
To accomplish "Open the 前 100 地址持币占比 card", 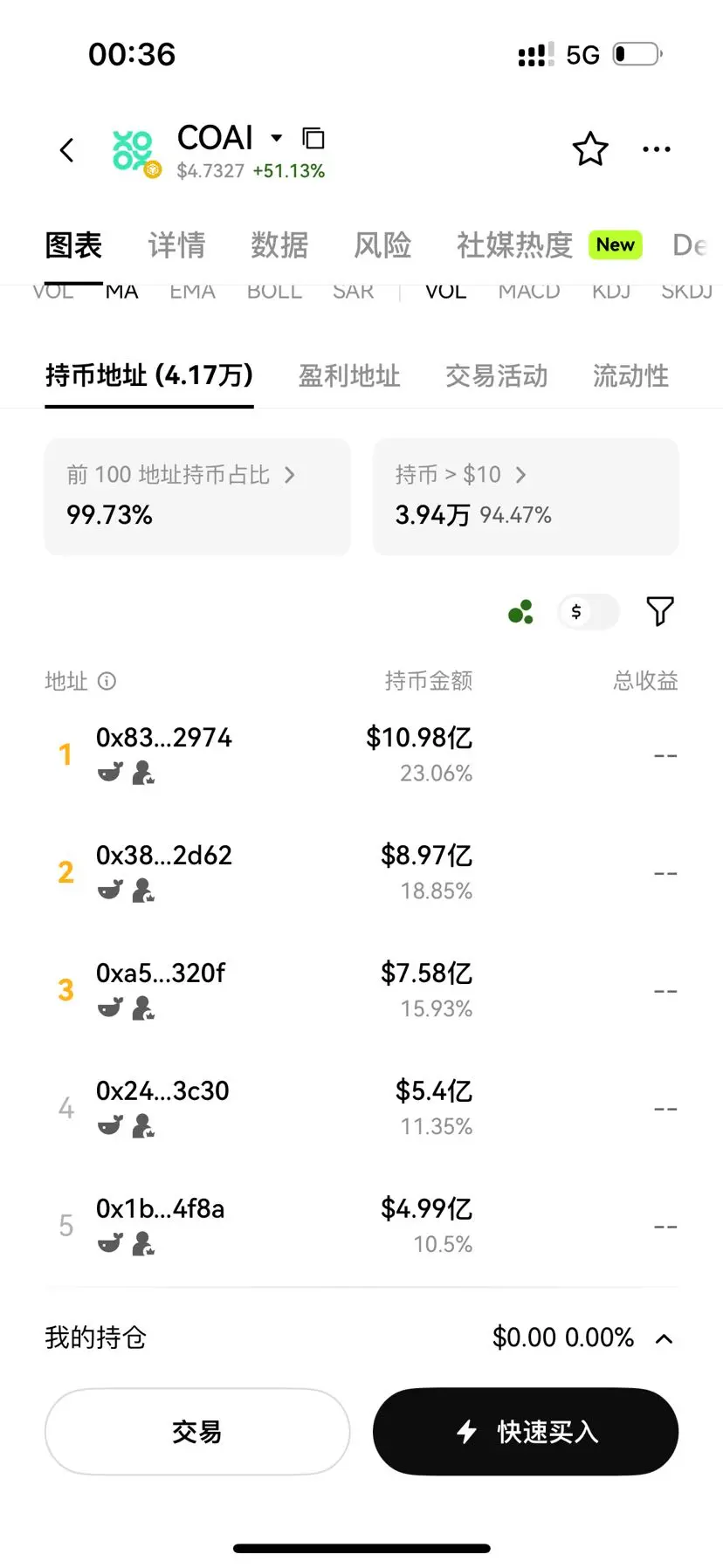I will (197, 496).
